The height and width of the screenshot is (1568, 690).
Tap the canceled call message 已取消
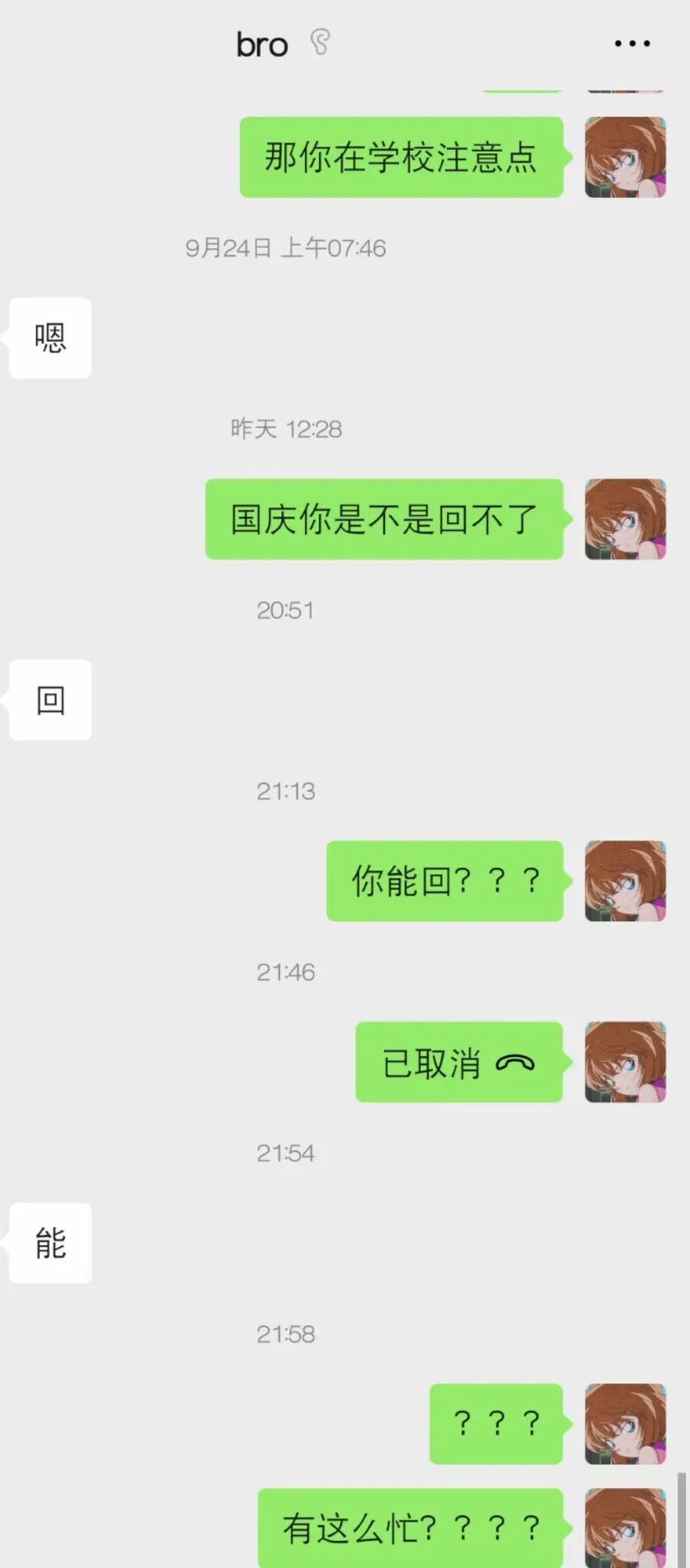coord(458,1063)
